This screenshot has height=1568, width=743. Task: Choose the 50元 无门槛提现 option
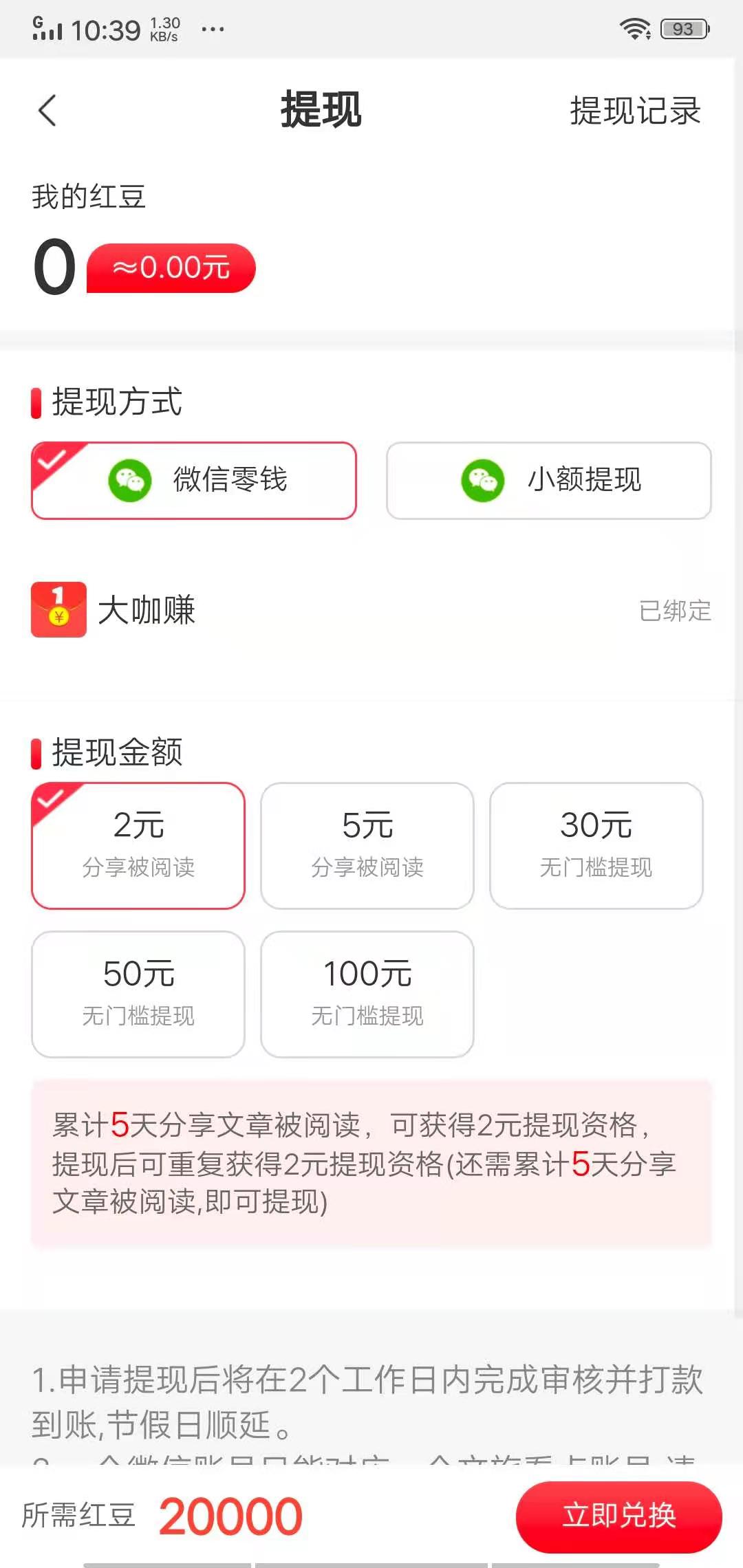click(138, 993)
